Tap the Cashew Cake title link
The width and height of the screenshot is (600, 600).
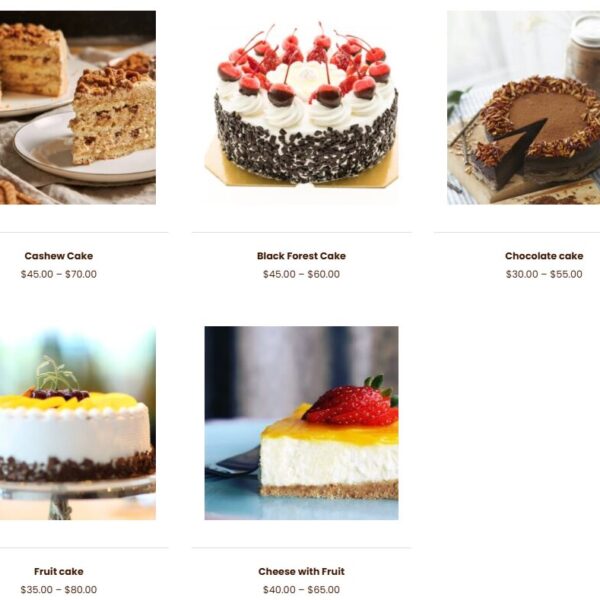coord(58,256)
